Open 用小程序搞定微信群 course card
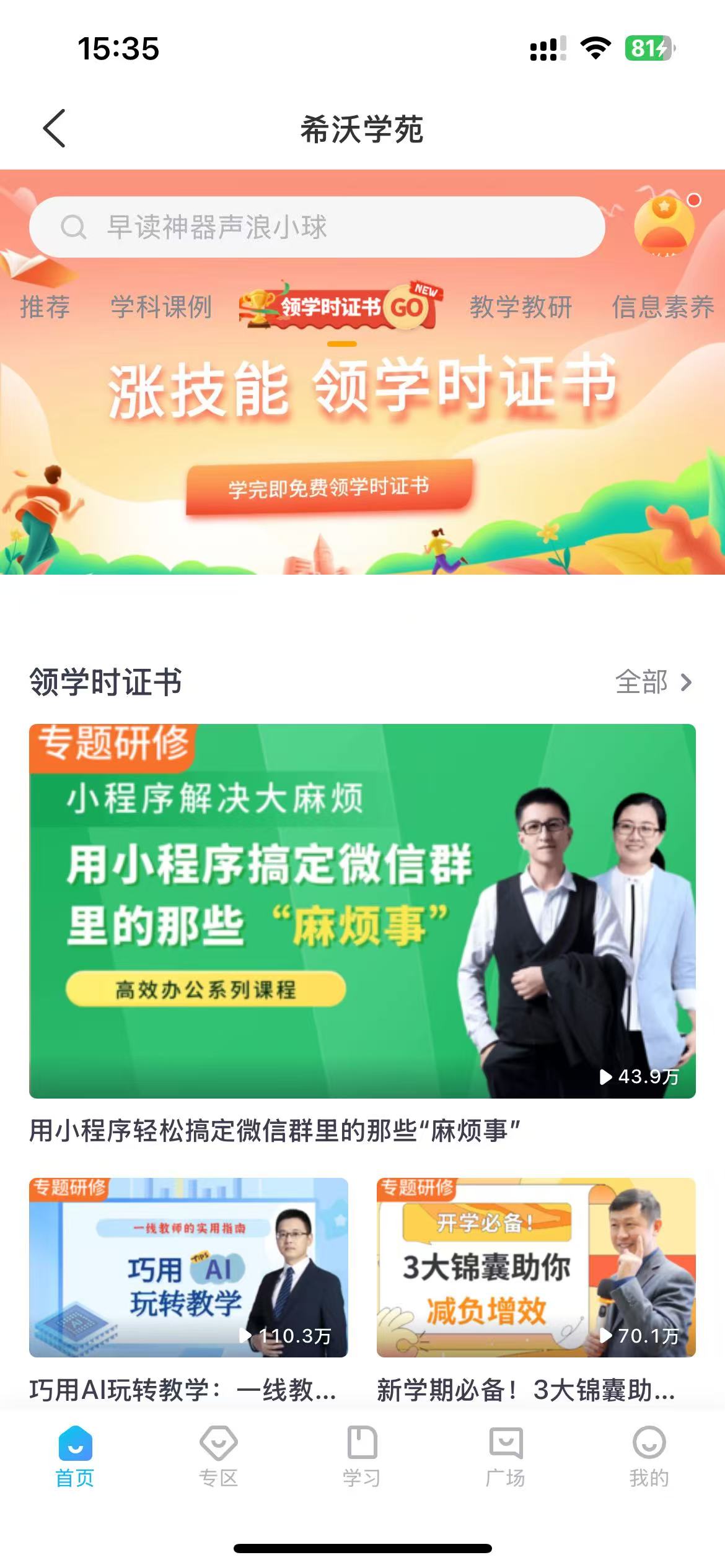The width and height of the screenshot is (725, 1568). [362, 910]
